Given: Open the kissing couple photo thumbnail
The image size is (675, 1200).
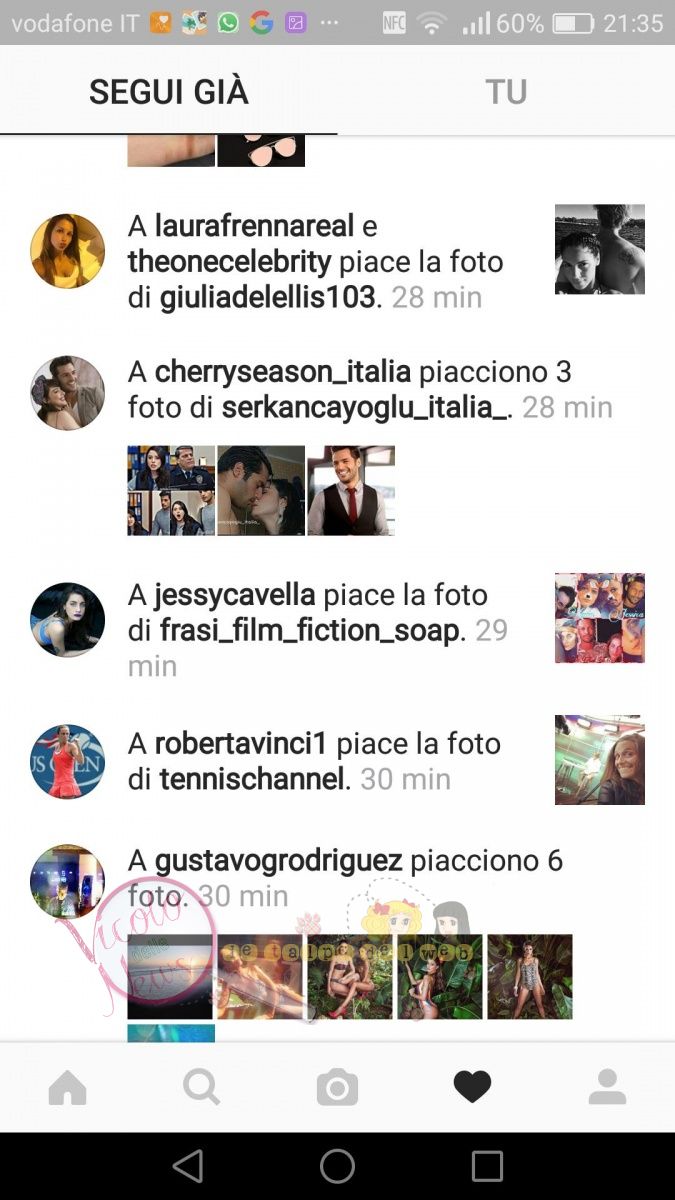Looking at the screenshot, I should [261, 490].
